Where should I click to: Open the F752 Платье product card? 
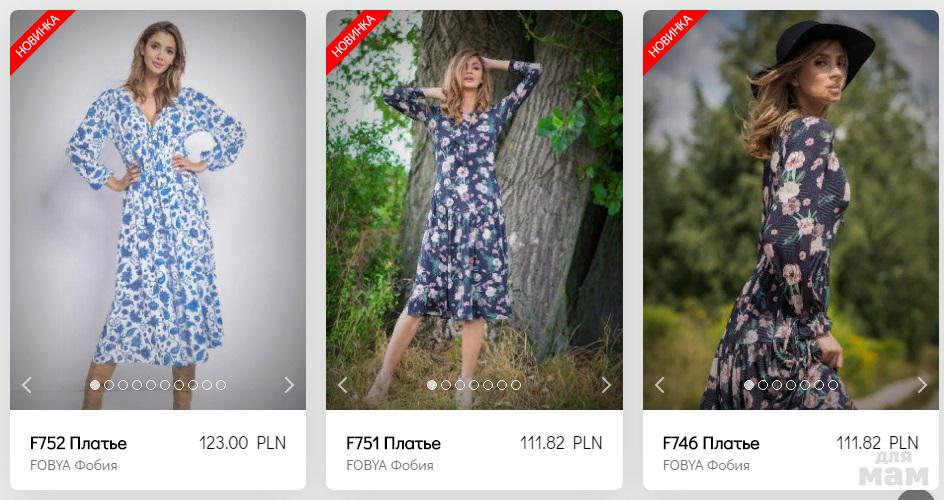pos(79,443)
